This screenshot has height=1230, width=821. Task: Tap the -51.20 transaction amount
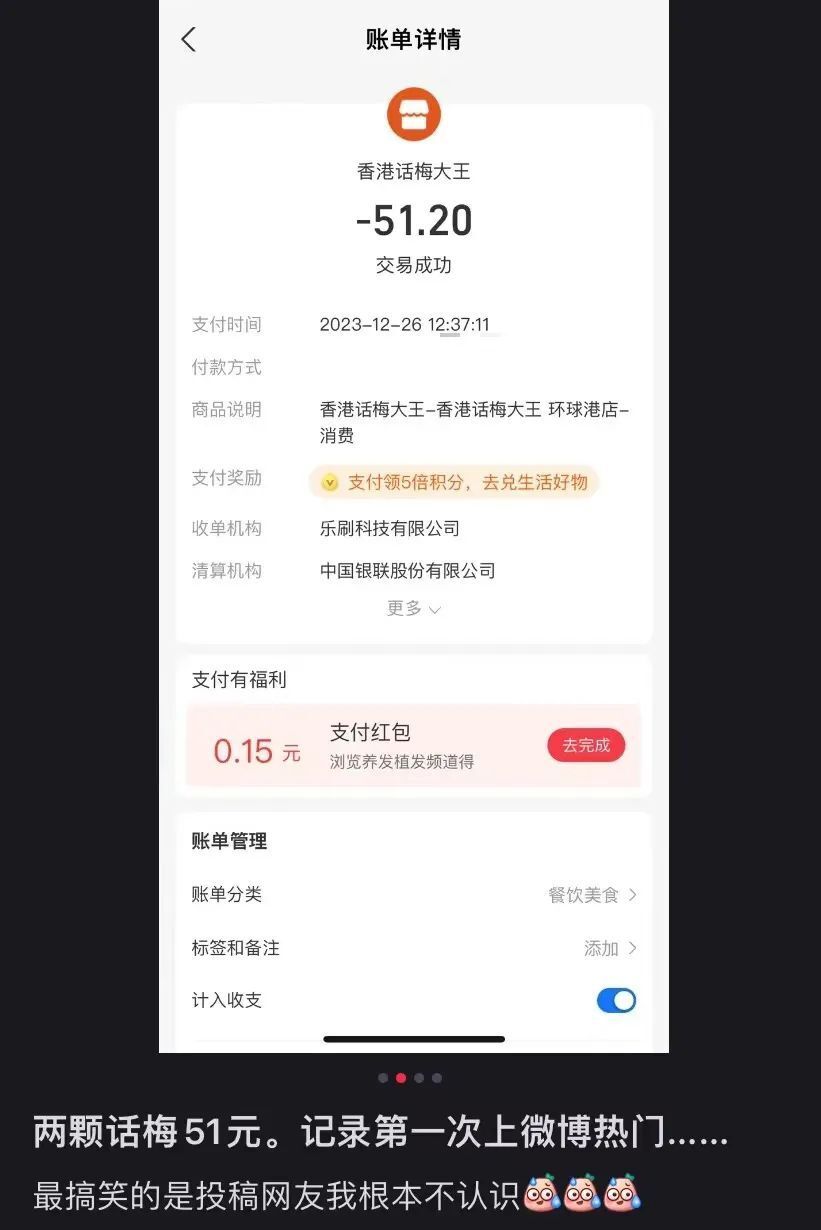click(413, 220)
